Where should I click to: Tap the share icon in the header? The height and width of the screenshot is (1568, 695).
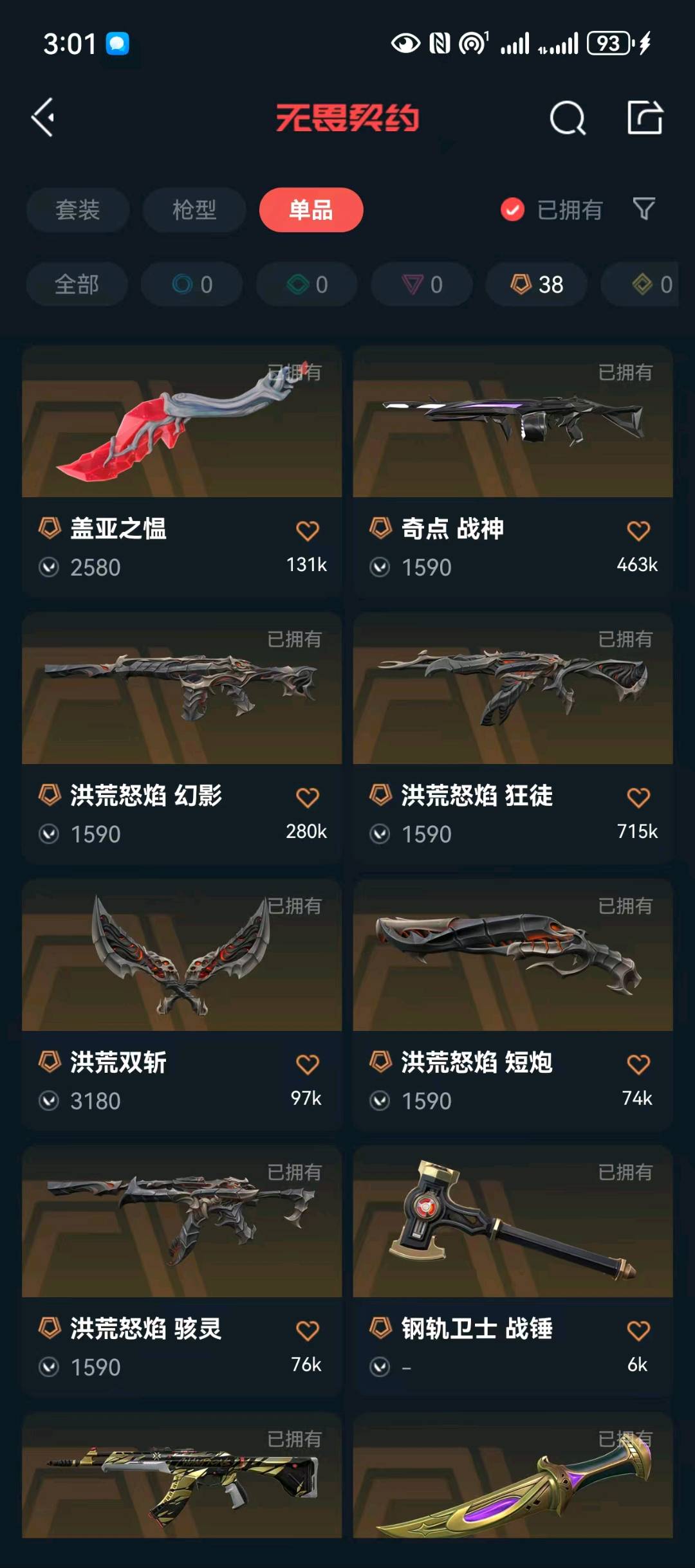(x=645, y=118)
